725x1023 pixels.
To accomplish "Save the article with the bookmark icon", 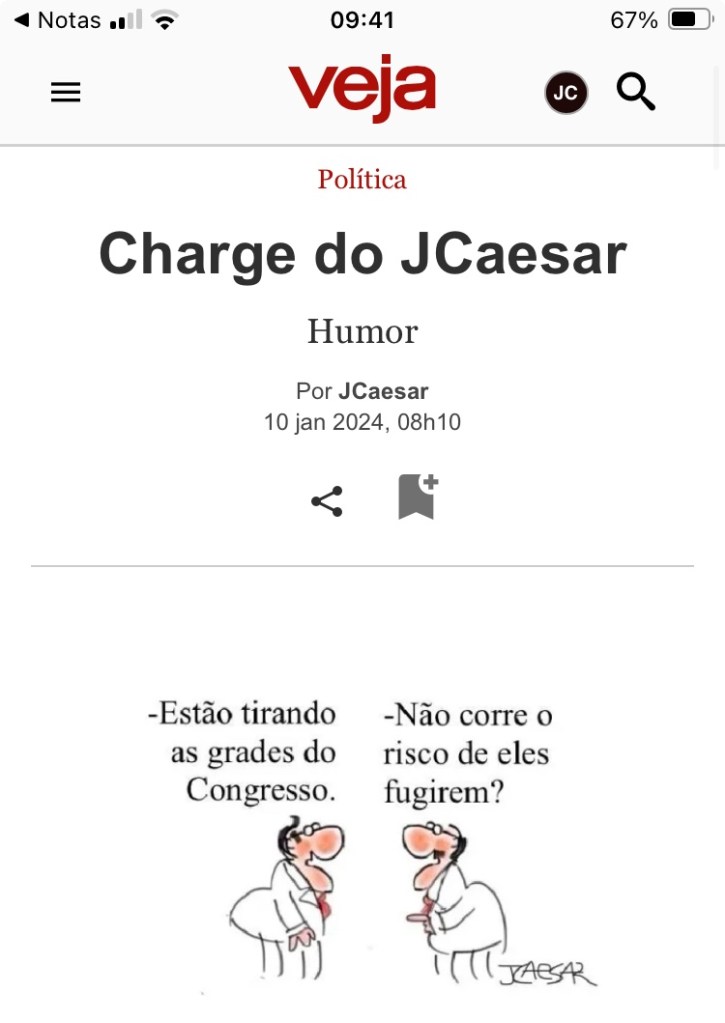I will tap(417, 497).
